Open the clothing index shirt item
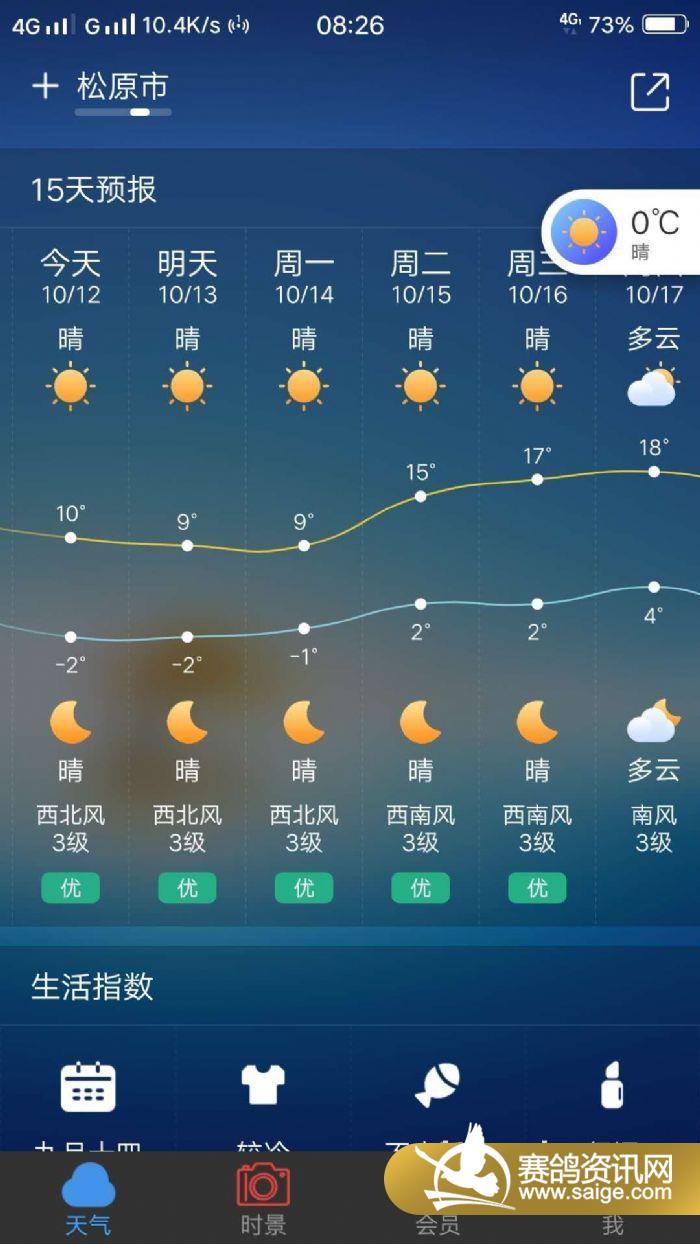This screenshot has height=1244, width=700. coord(263,1087)
